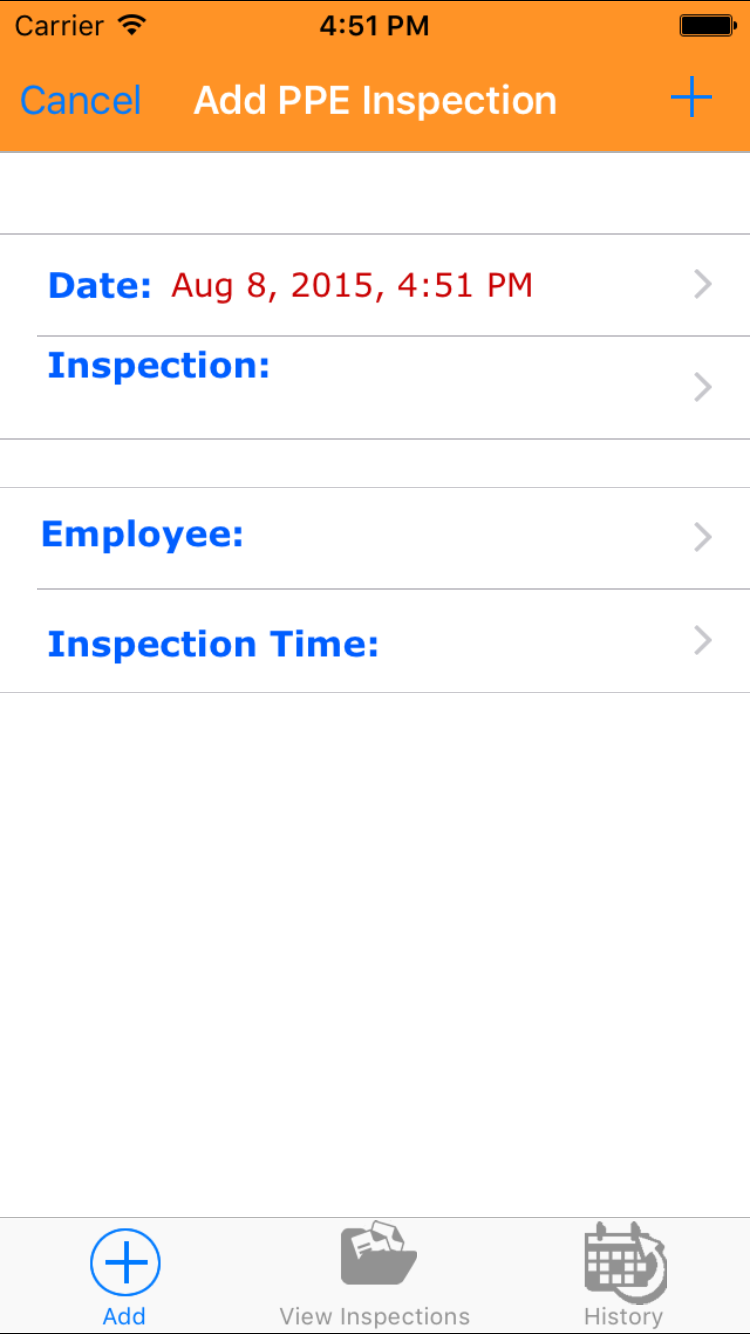Open the Date row to change date
Screen dimensions: 750x1334
375,286
